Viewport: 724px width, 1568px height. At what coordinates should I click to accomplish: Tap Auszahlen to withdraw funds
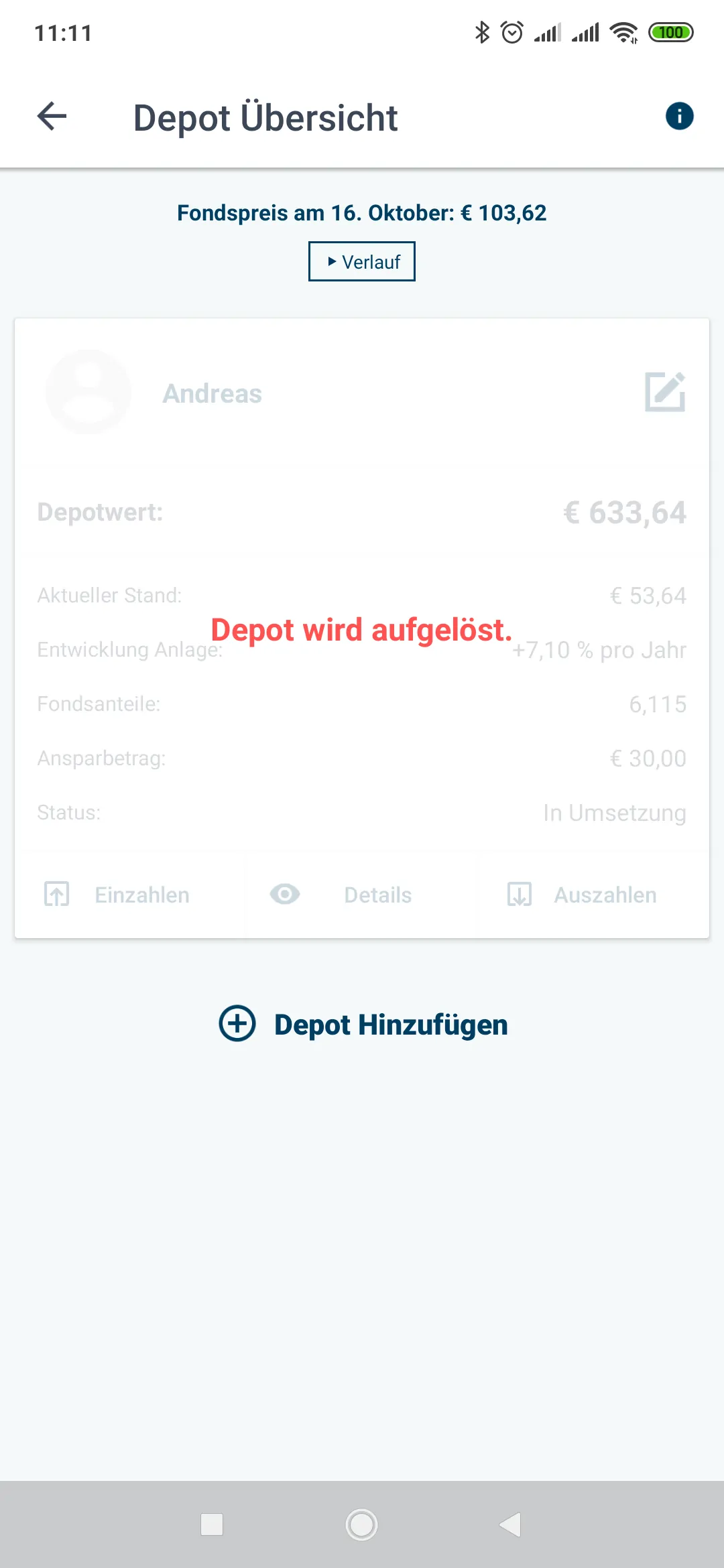click(x=593, y=895)
